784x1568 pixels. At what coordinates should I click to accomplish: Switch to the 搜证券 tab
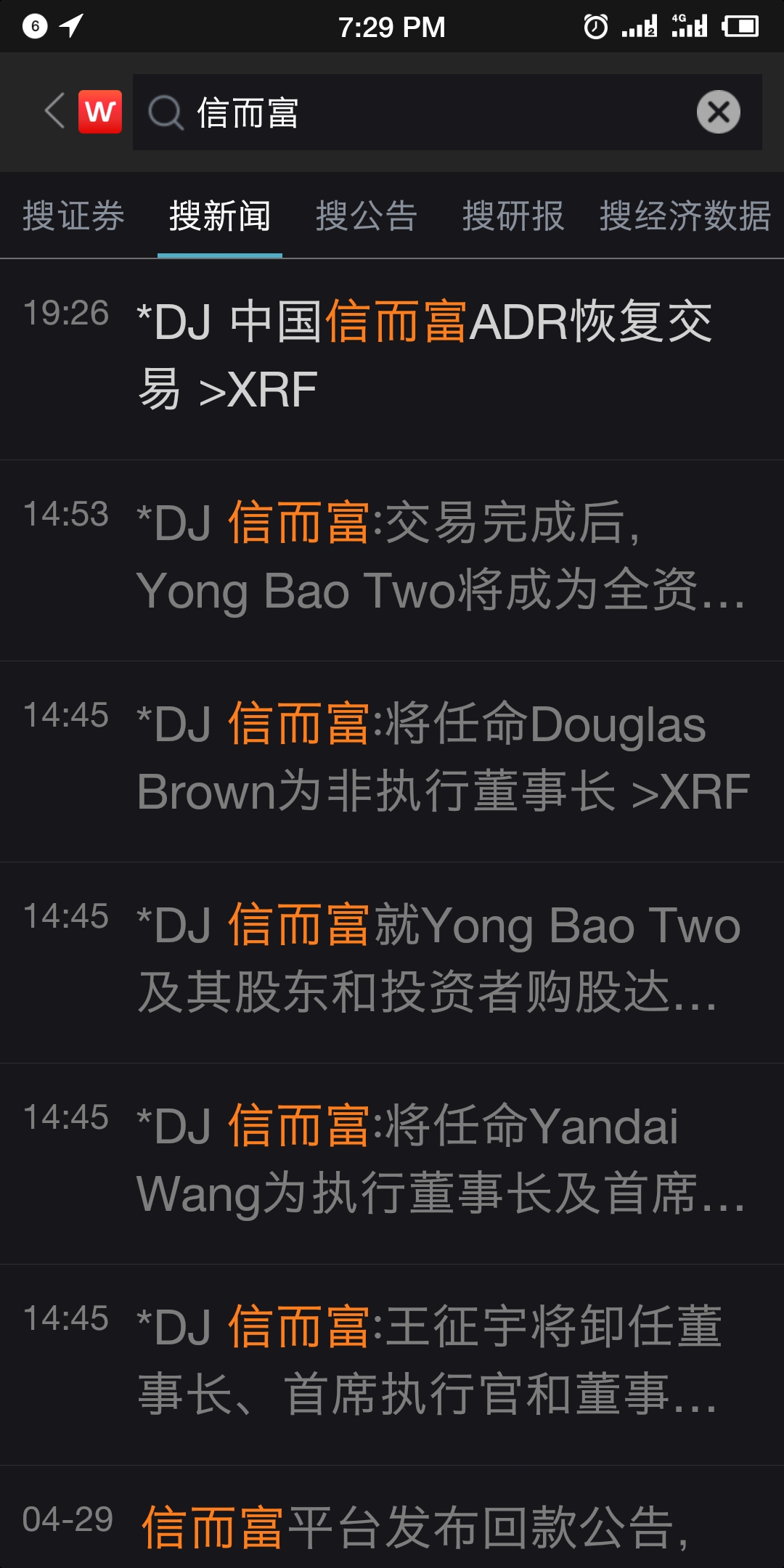(73, 216)
